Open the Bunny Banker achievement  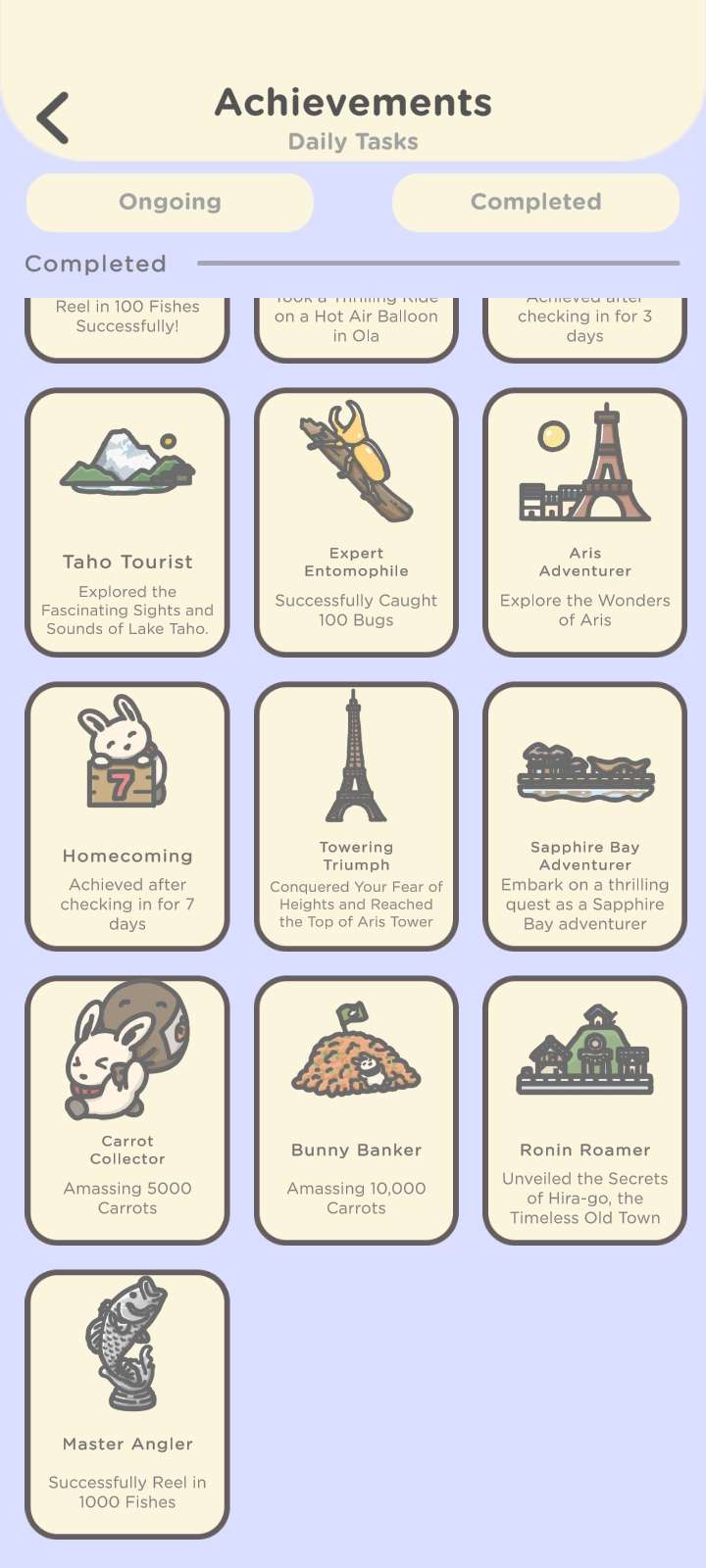(356, 1110)
